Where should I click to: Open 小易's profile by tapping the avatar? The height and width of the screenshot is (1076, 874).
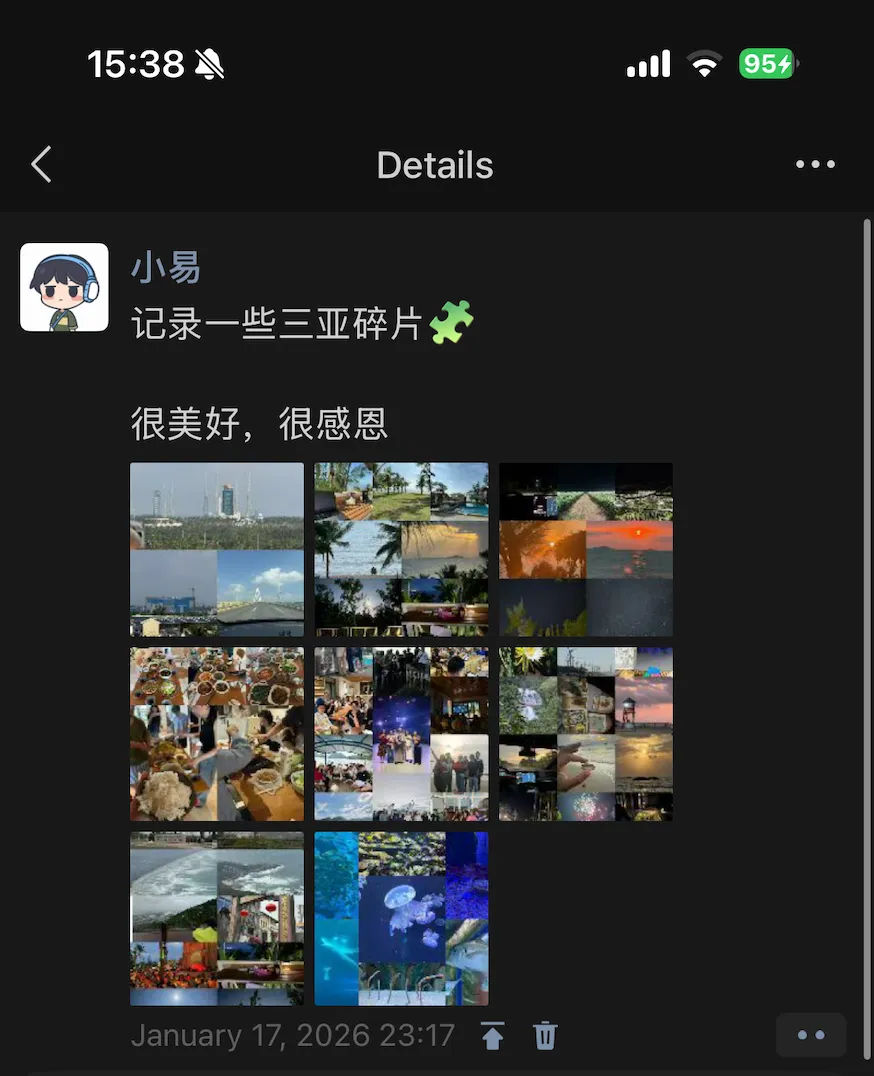pos(63,287)
